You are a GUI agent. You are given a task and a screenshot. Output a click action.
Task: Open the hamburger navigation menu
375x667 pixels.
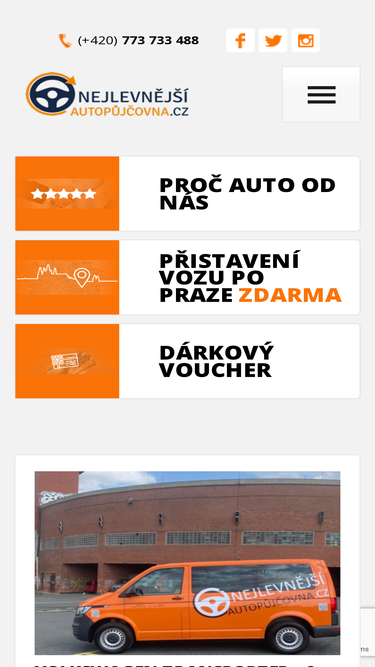(321, 94)
